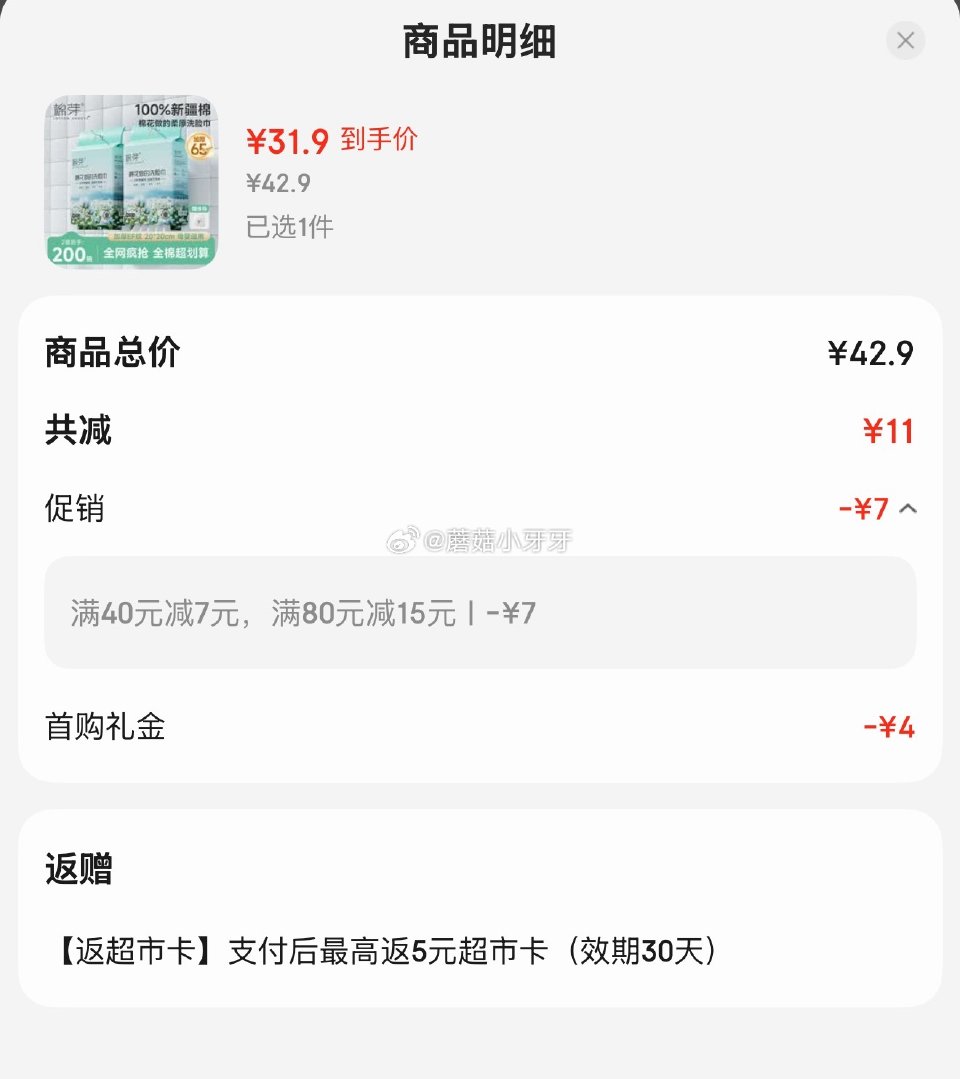
Task: Open the 满40元减7元 promotion detail
Action: (300, 611)
